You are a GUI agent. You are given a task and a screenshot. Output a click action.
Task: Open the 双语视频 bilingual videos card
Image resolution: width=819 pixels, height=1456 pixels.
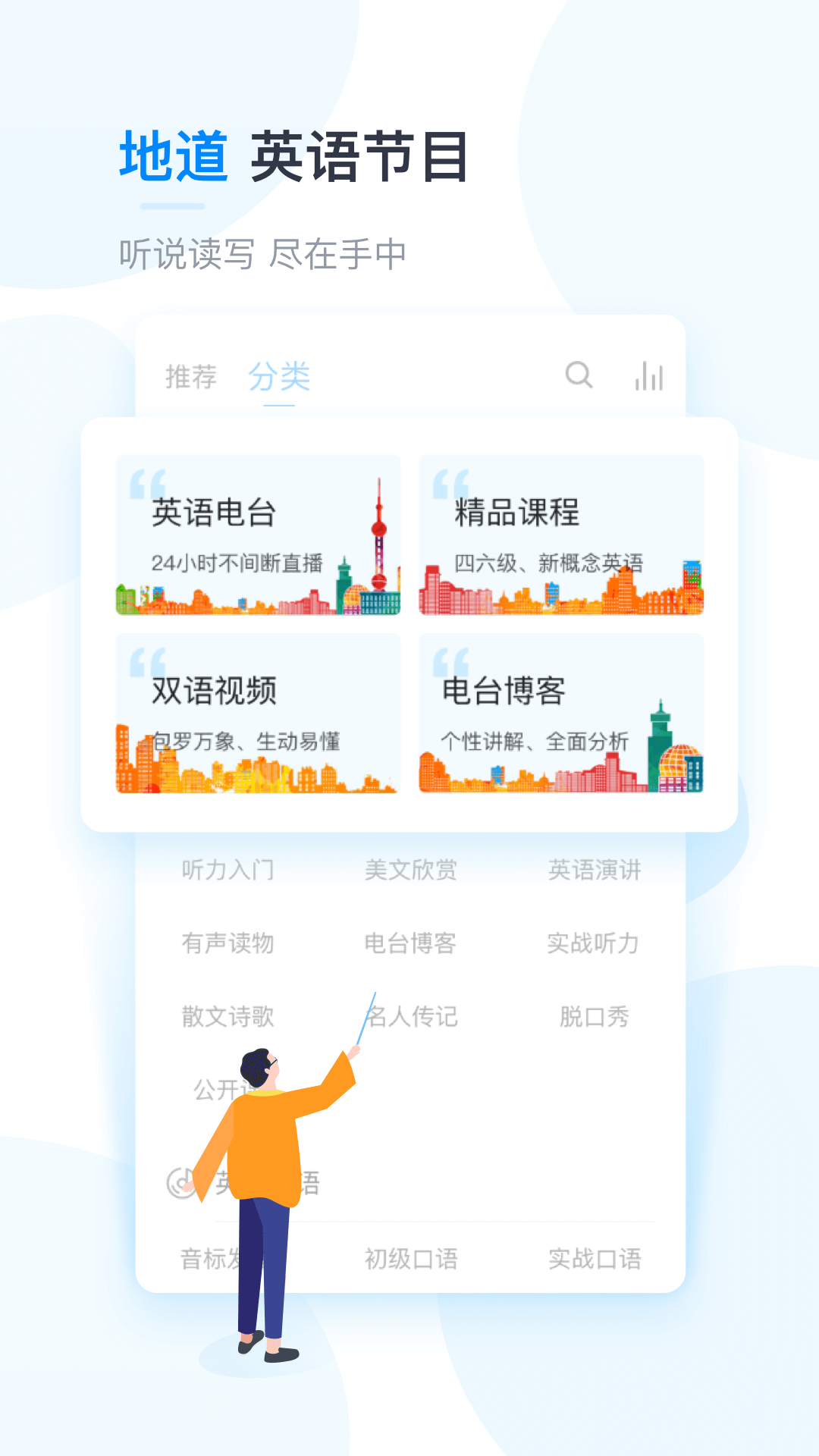coord(259,713)
